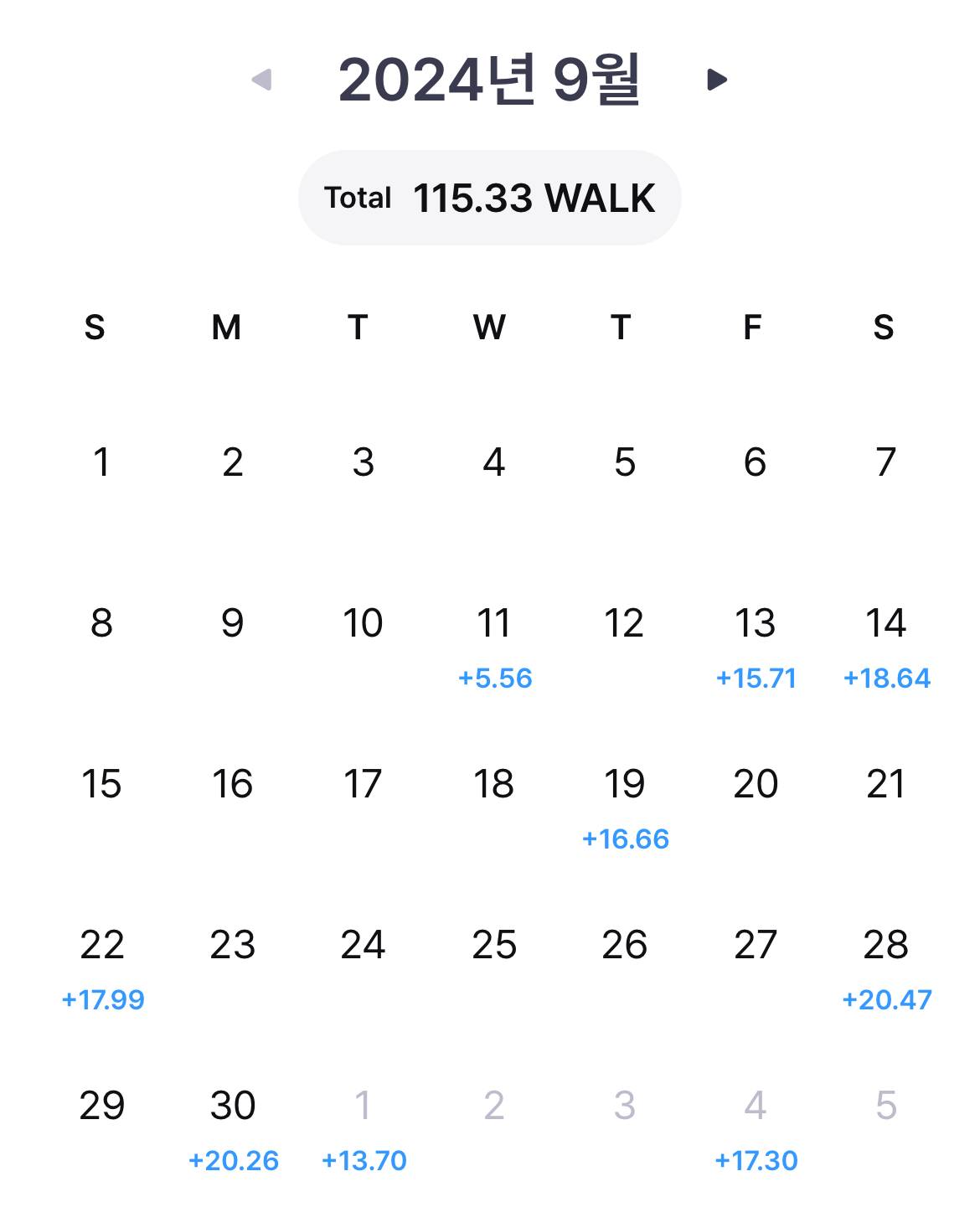Image resolution: width=980 pixels, height=1228 pixels.
Task: Open September 14 with +18.64
Action: 886,643
